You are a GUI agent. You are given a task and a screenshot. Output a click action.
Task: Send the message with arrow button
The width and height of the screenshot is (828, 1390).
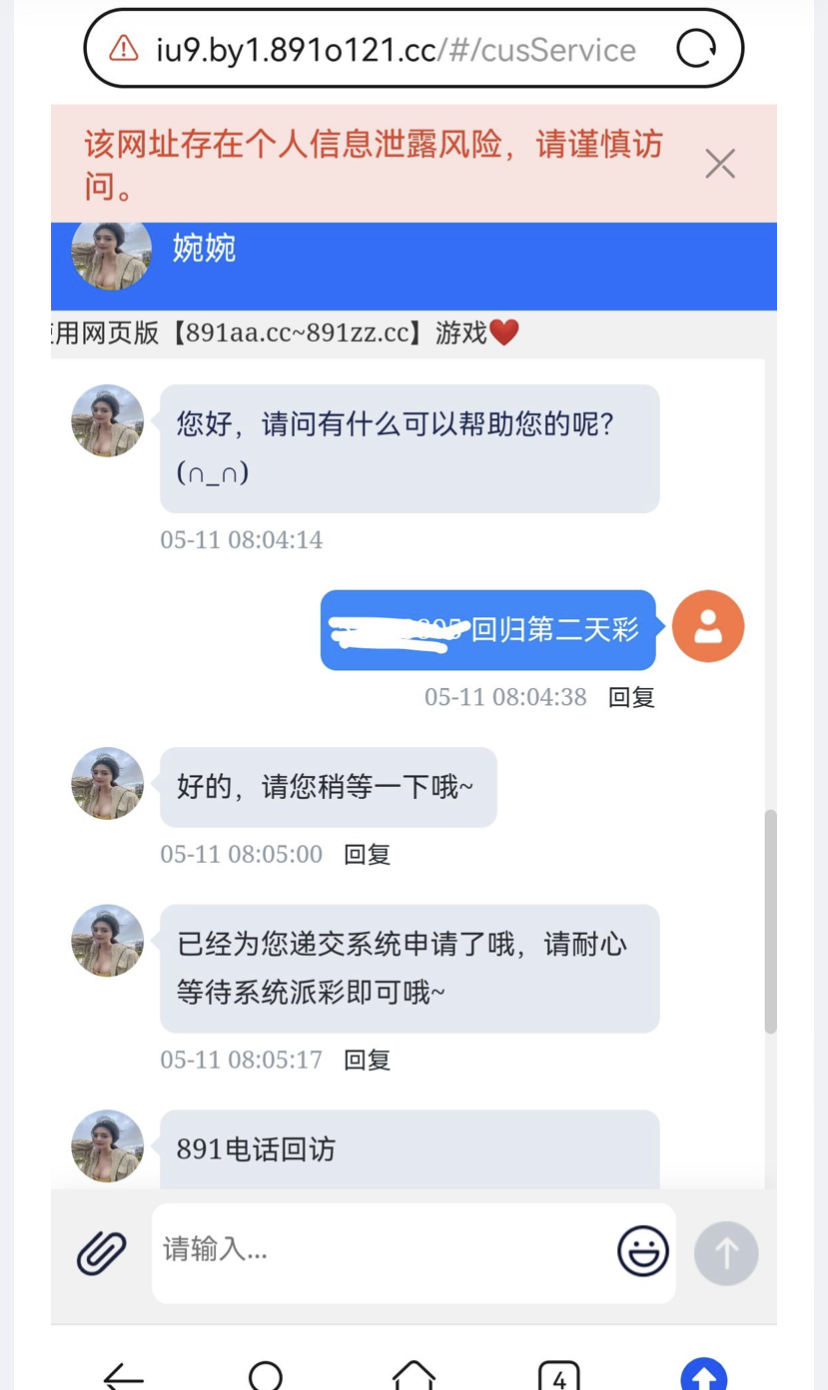pyautogui.click(x=726, y=1253)
